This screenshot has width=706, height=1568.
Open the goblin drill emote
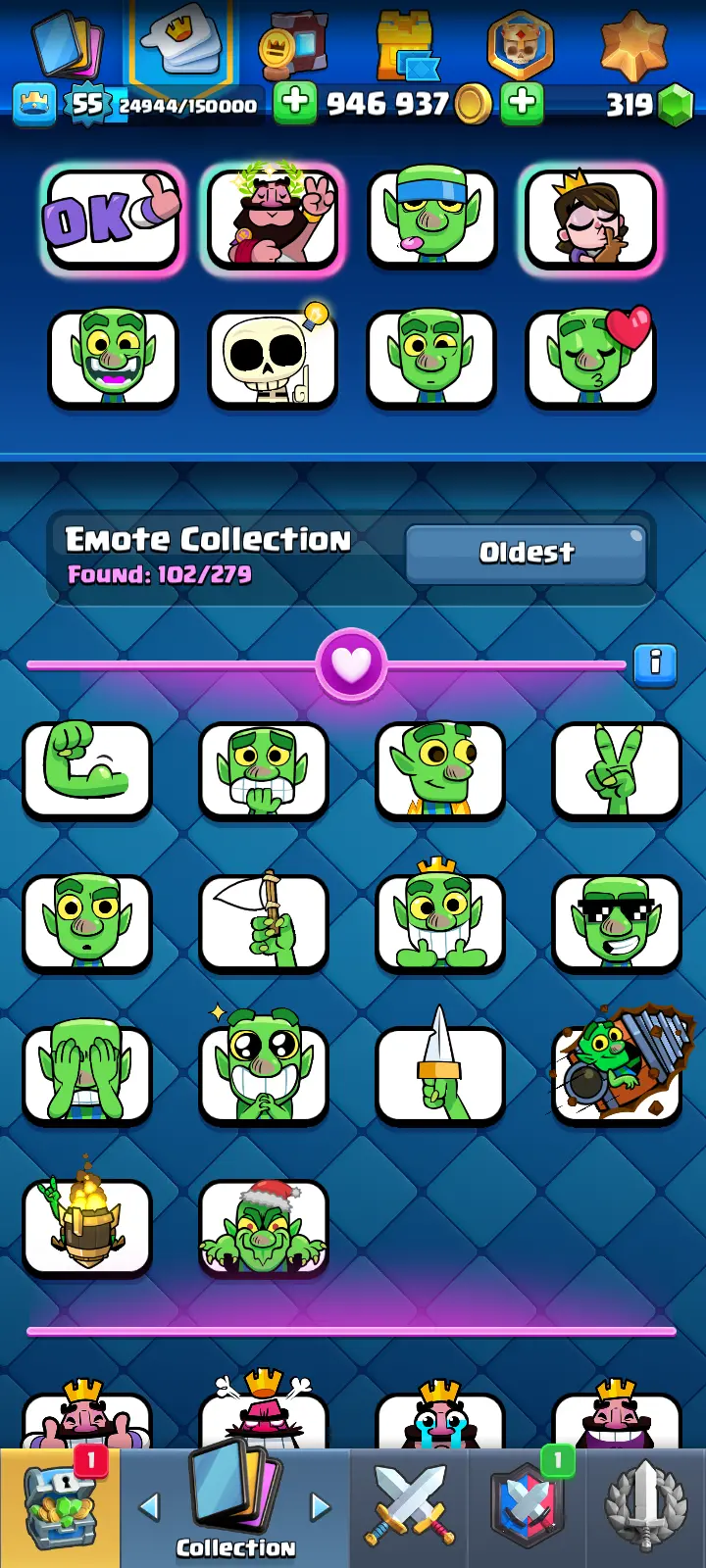click(x=616, y=1073)
